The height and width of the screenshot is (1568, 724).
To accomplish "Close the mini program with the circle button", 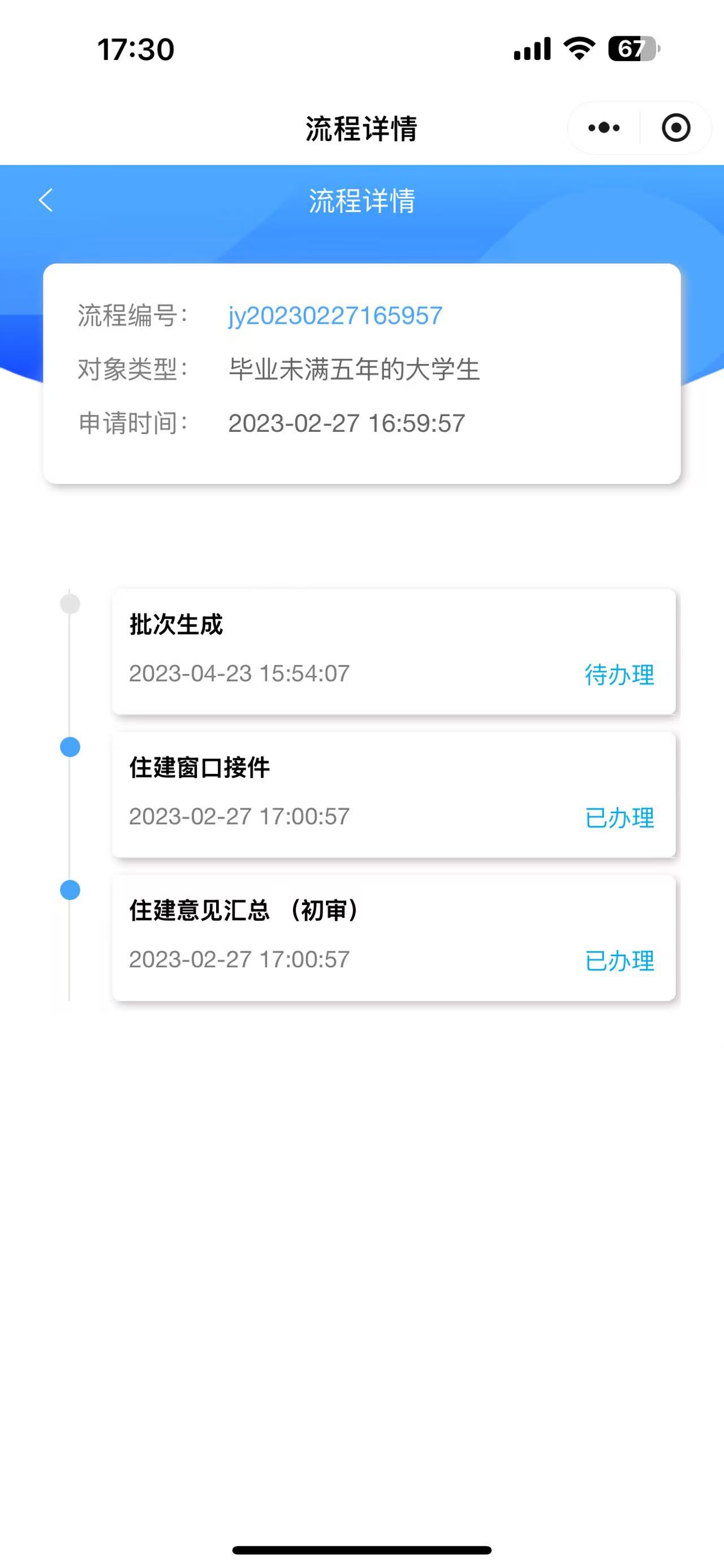I will coord(675,128).
